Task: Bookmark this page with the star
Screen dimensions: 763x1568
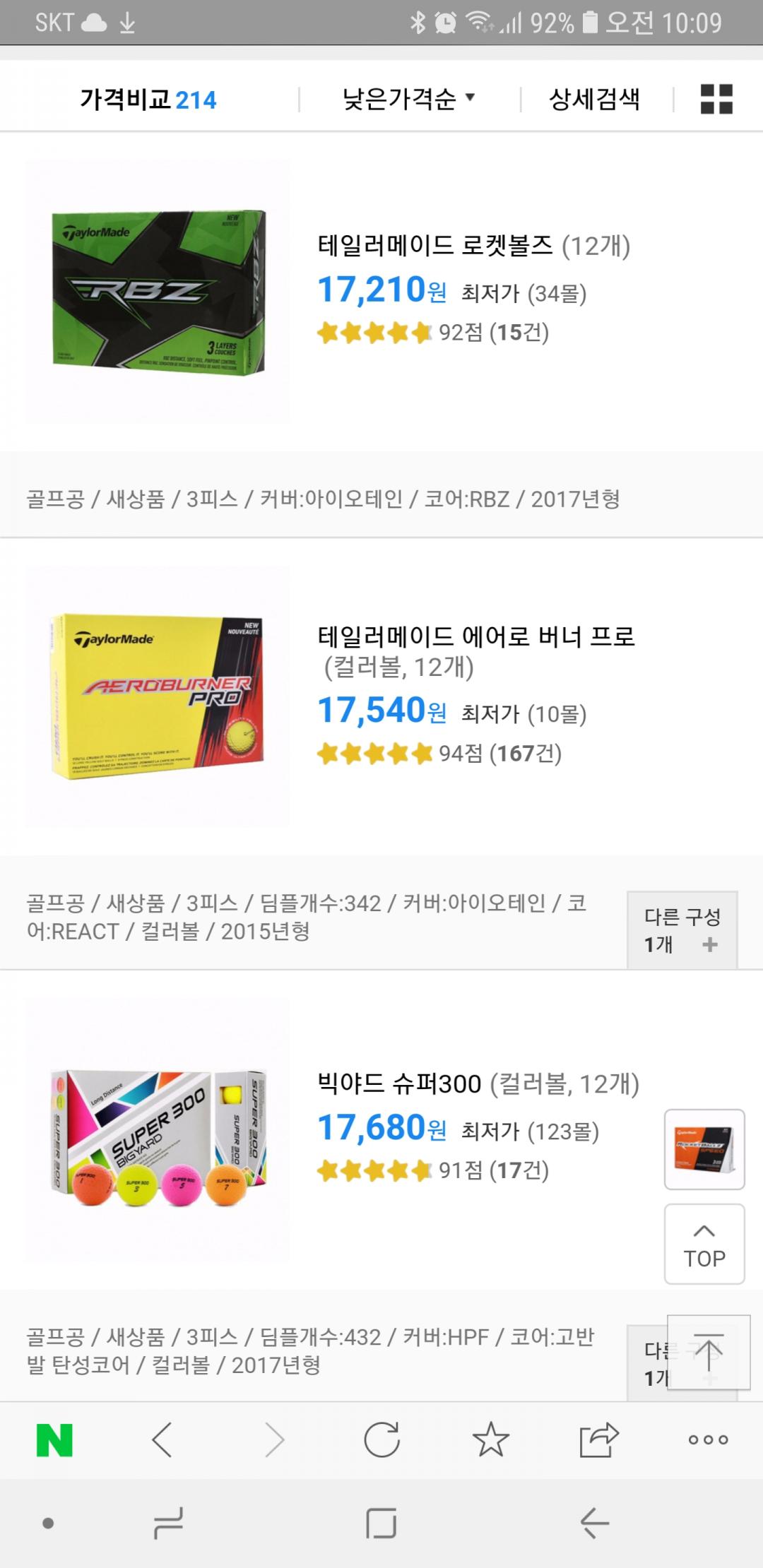Action: pyautogui.click(x=490, y=1440)
